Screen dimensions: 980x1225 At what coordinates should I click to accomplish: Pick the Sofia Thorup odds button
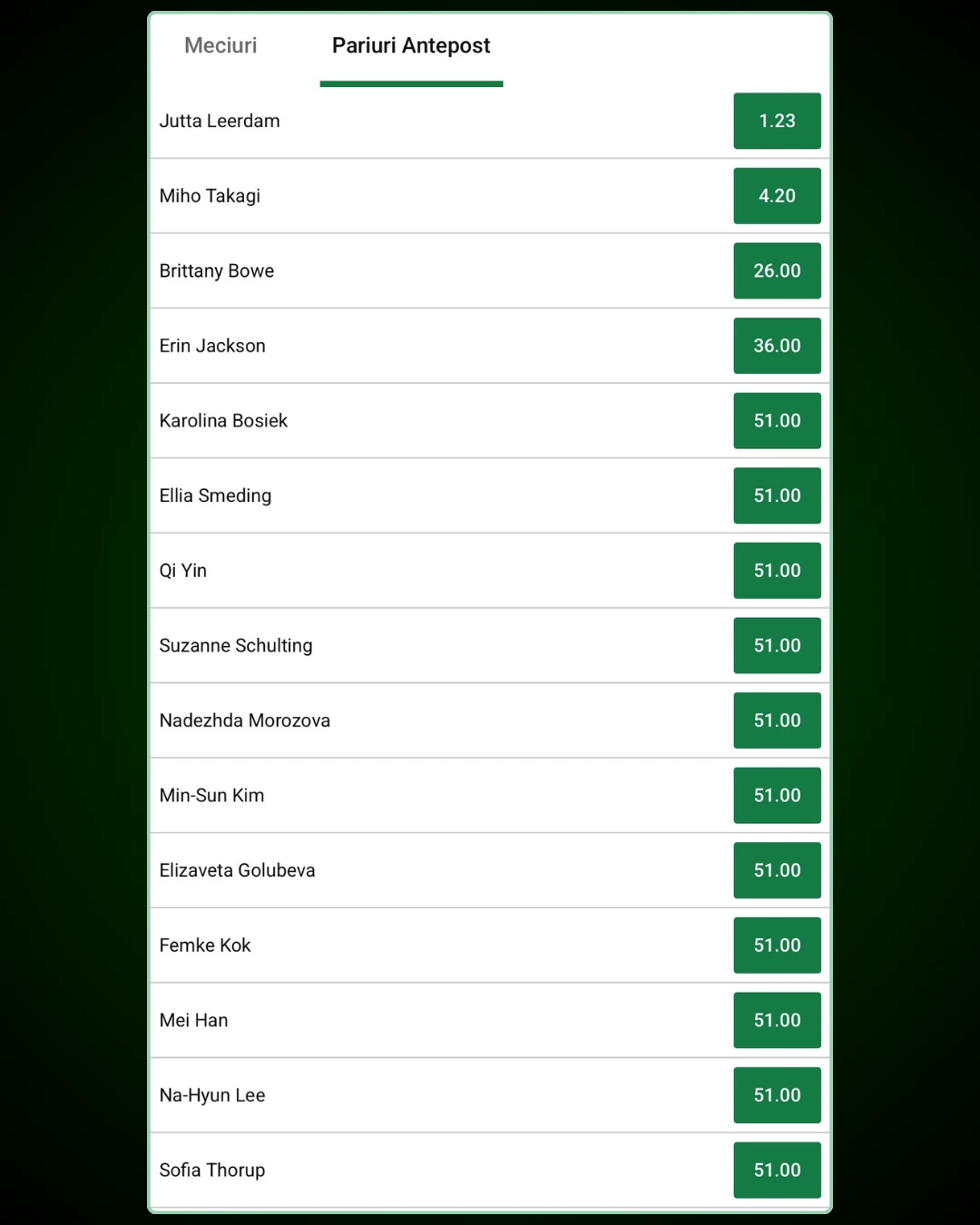tap(777, 1171)
